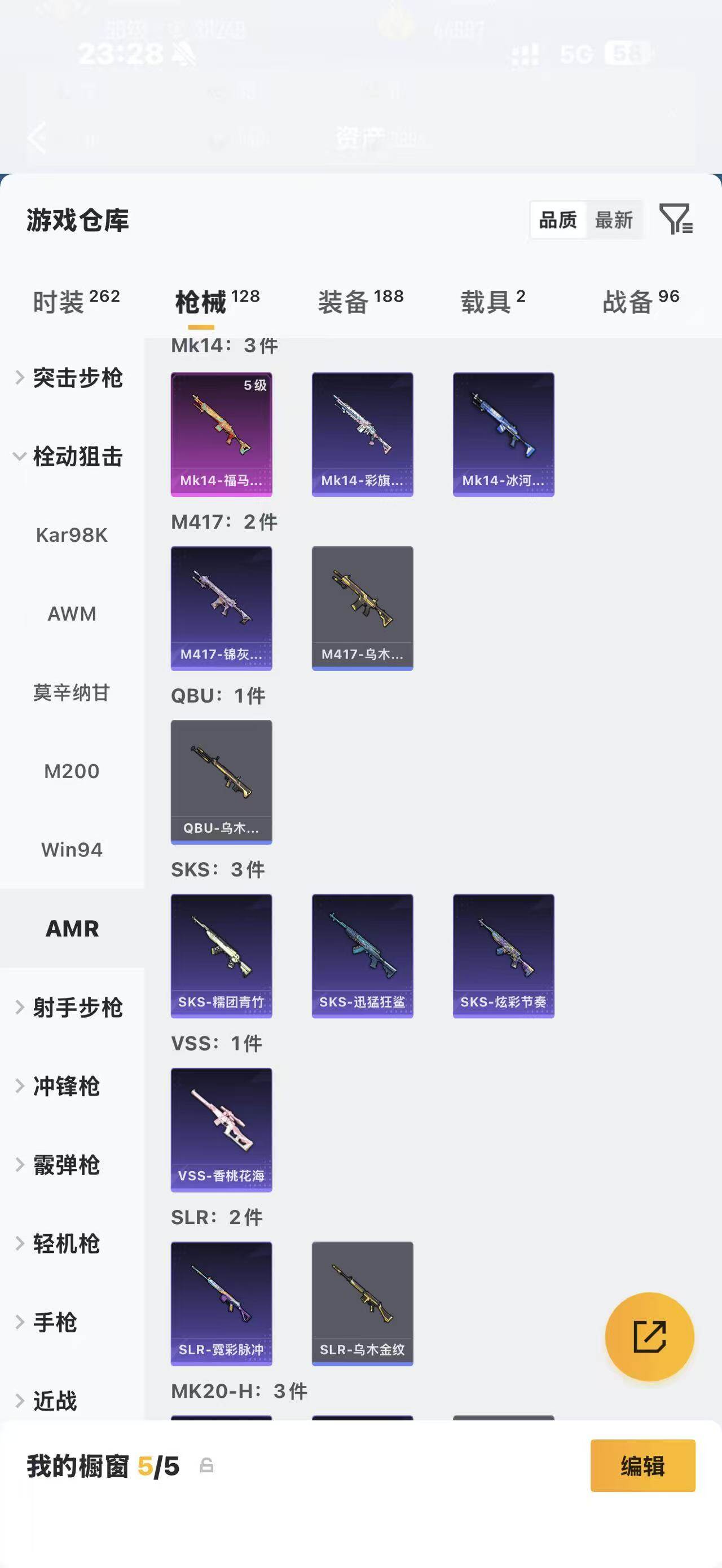Open the SKS-迅猛狂鲨 skin card
The image size is (722, 1568).
coord(362,956)
